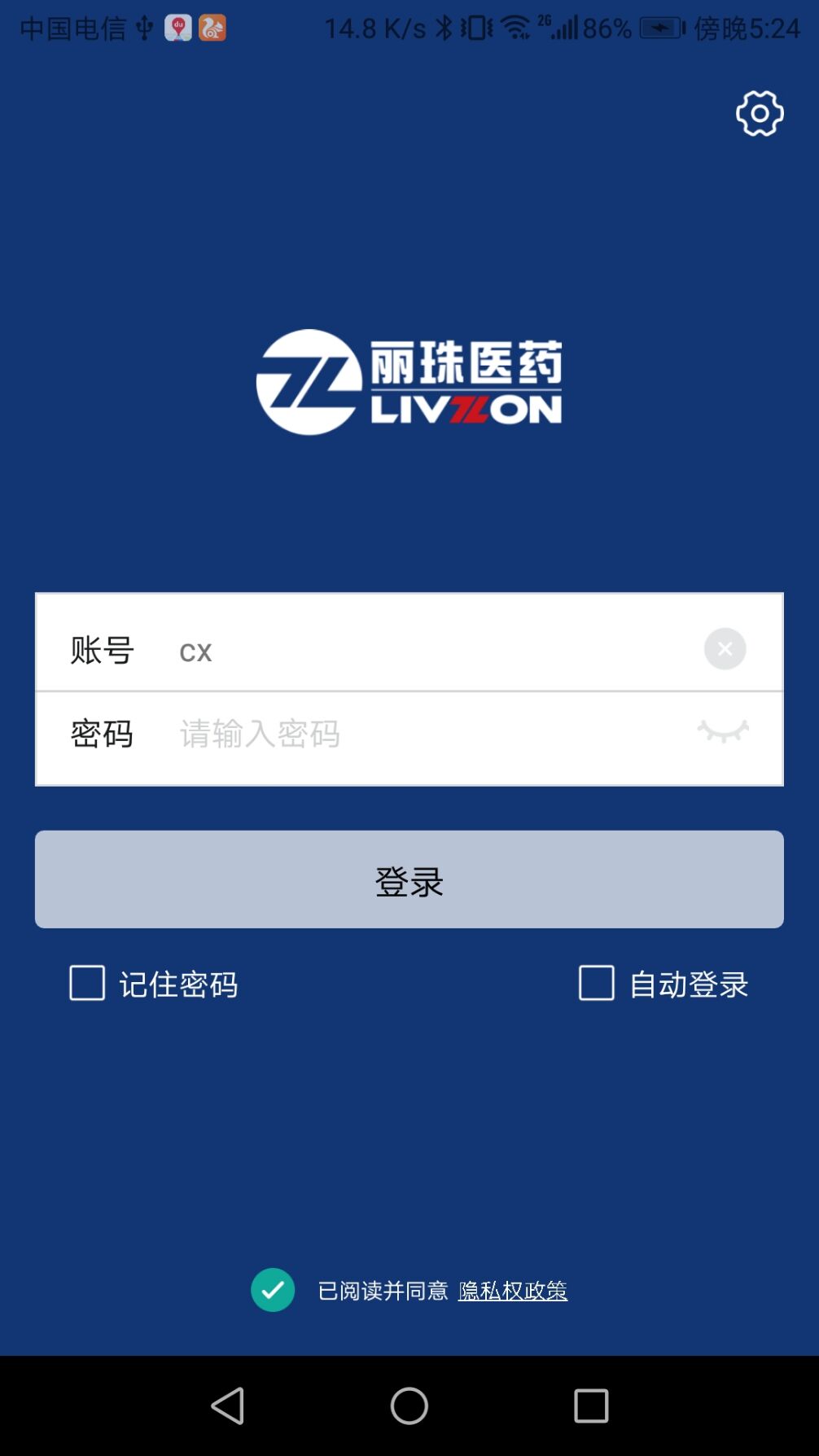Open the recent apps overview

(591, 1406)
